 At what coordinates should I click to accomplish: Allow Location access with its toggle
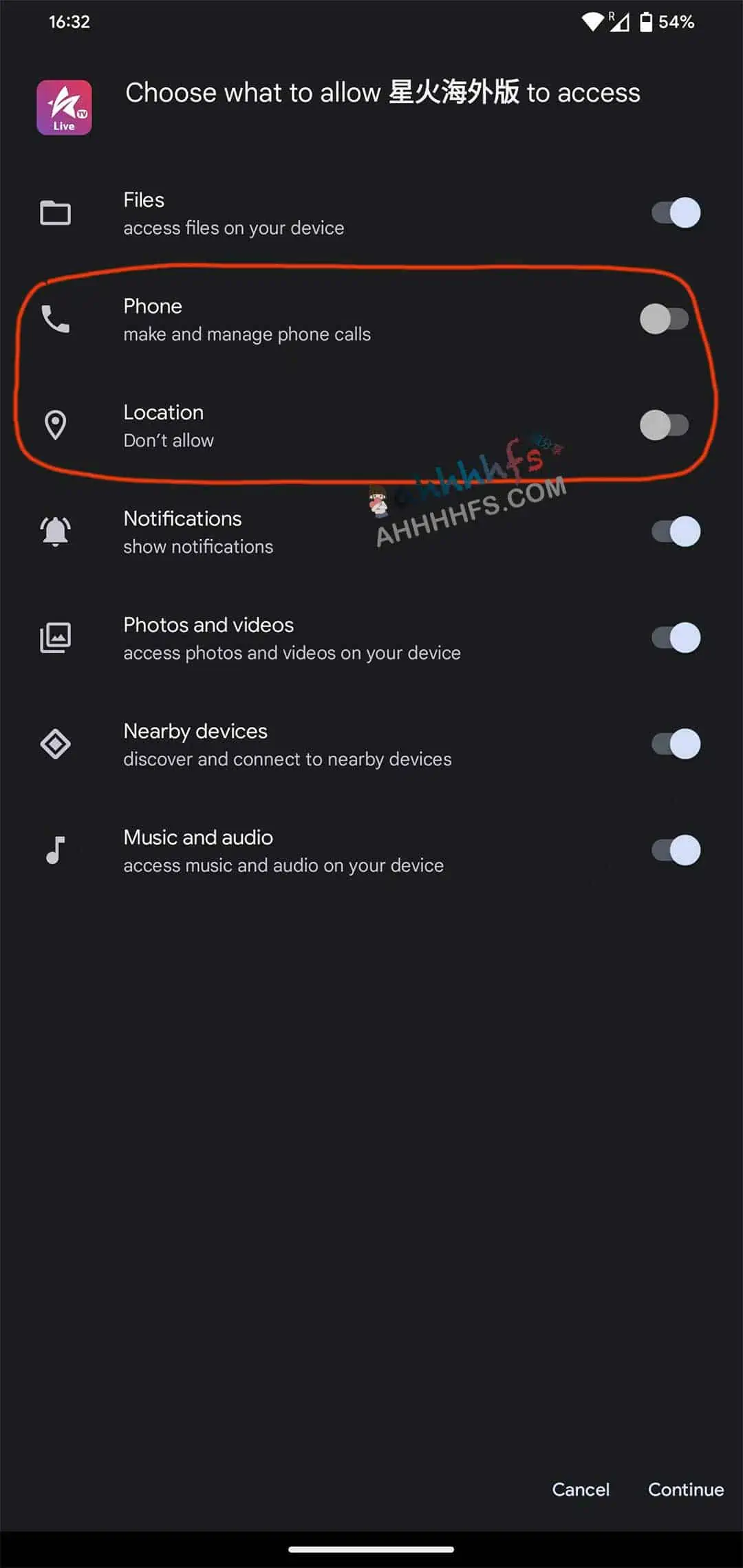(x=664, y=425)
